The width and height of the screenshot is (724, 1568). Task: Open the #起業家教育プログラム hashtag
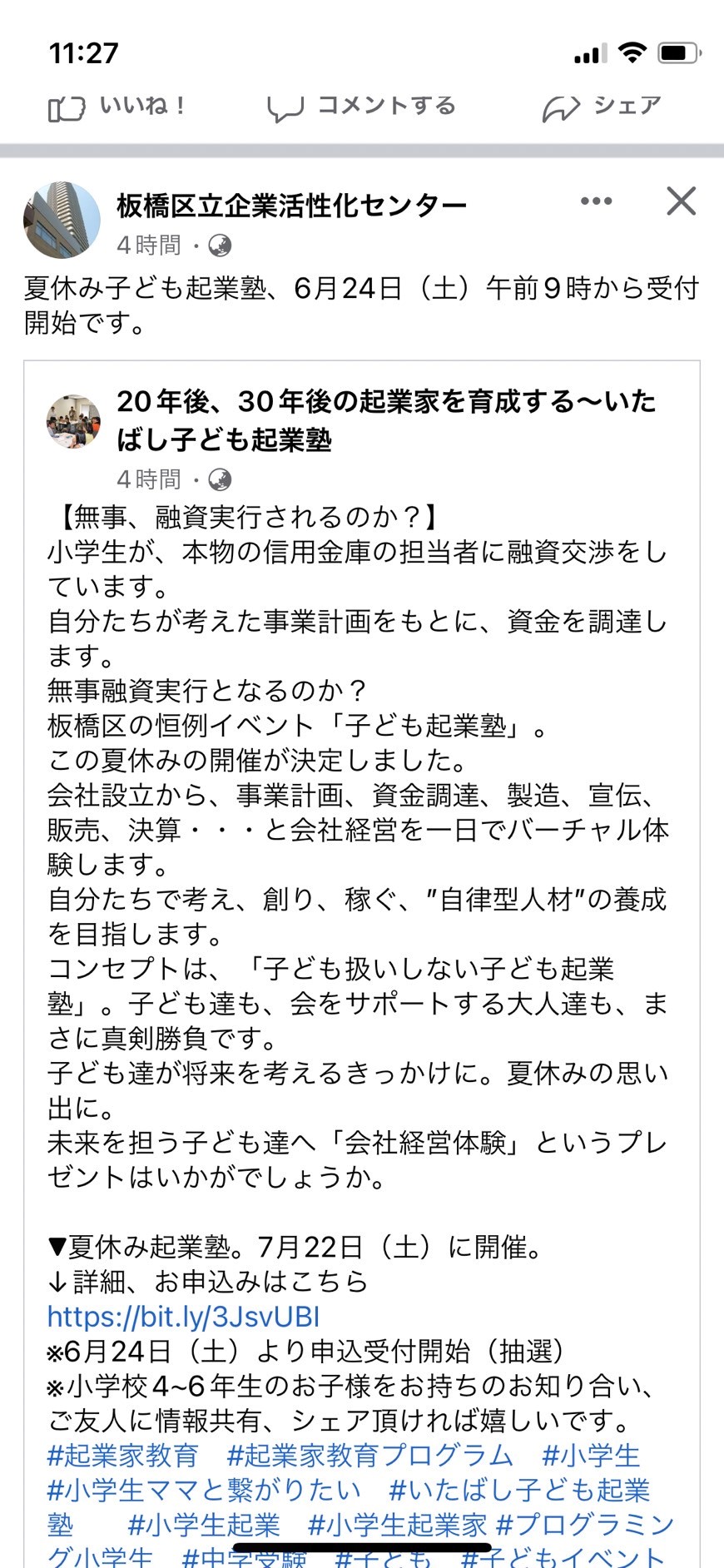coord(370,1455)
